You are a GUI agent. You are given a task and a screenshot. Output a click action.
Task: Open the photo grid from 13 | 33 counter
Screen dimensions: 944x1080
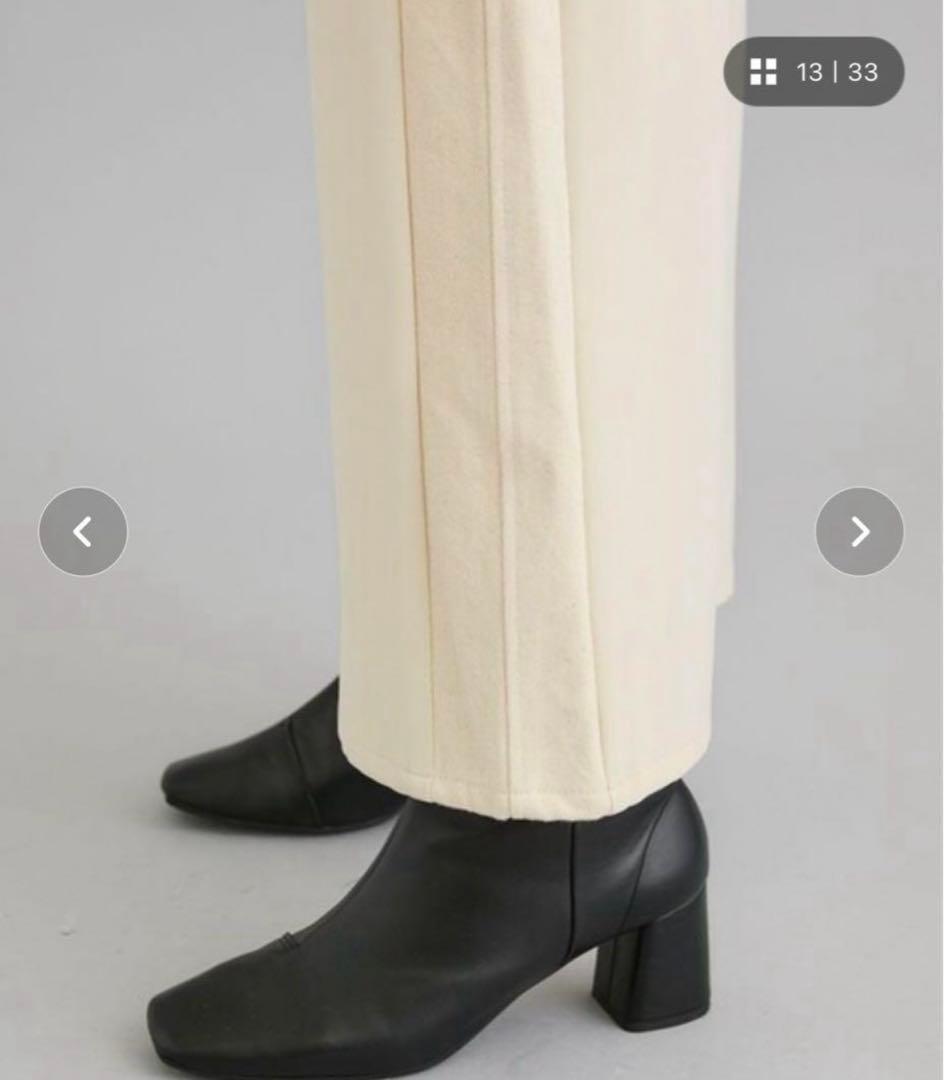pyautogui.click(x=813, y=72)
